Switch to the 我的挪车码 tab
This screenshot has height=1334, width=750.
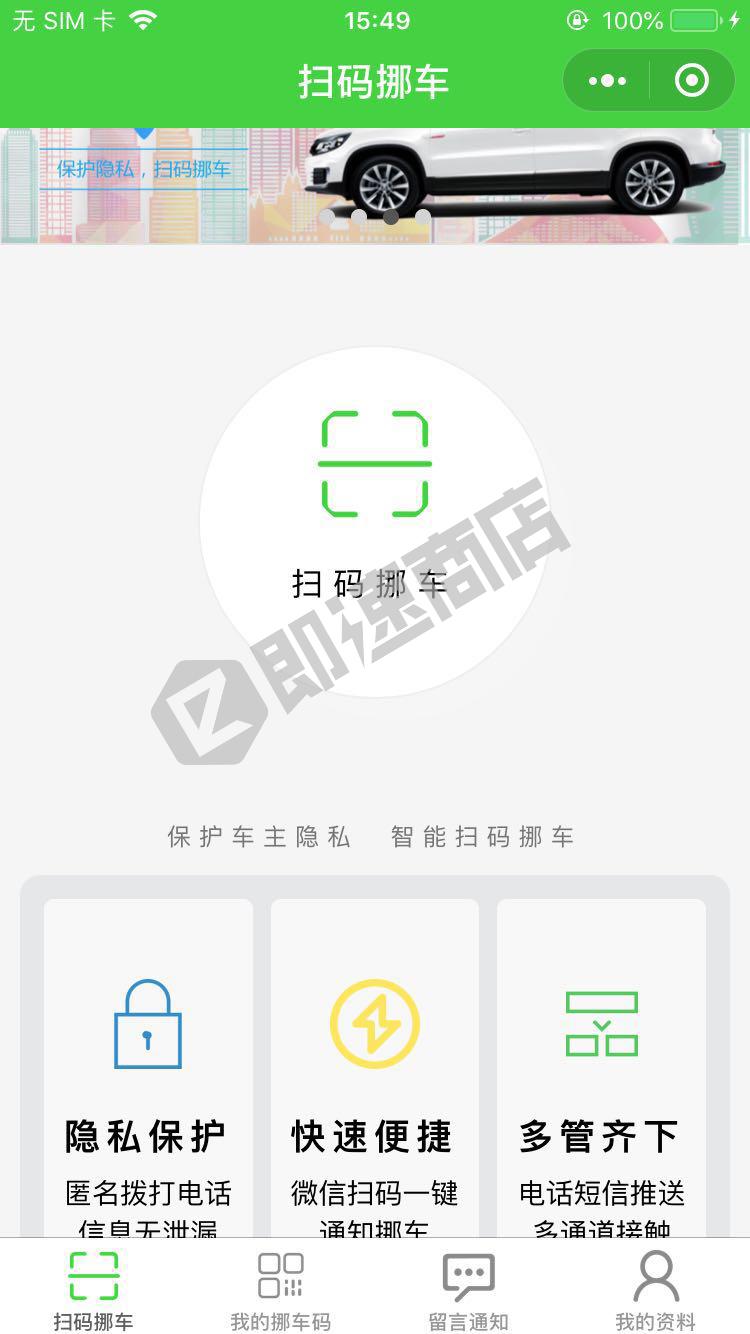(x=280, y=1290)
